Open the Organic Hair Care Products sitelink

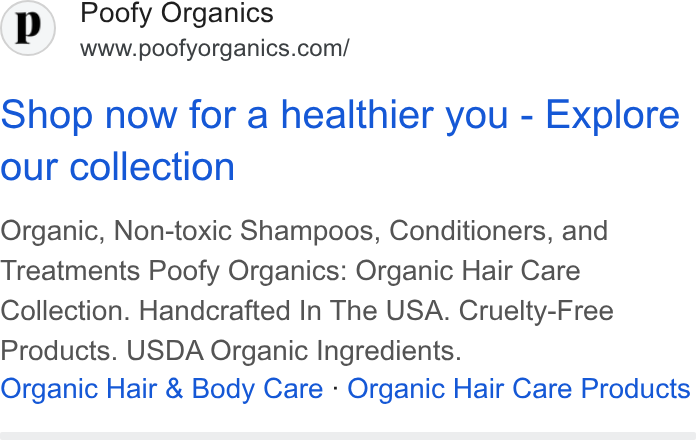pyautogui.click(x=518, y=389)
